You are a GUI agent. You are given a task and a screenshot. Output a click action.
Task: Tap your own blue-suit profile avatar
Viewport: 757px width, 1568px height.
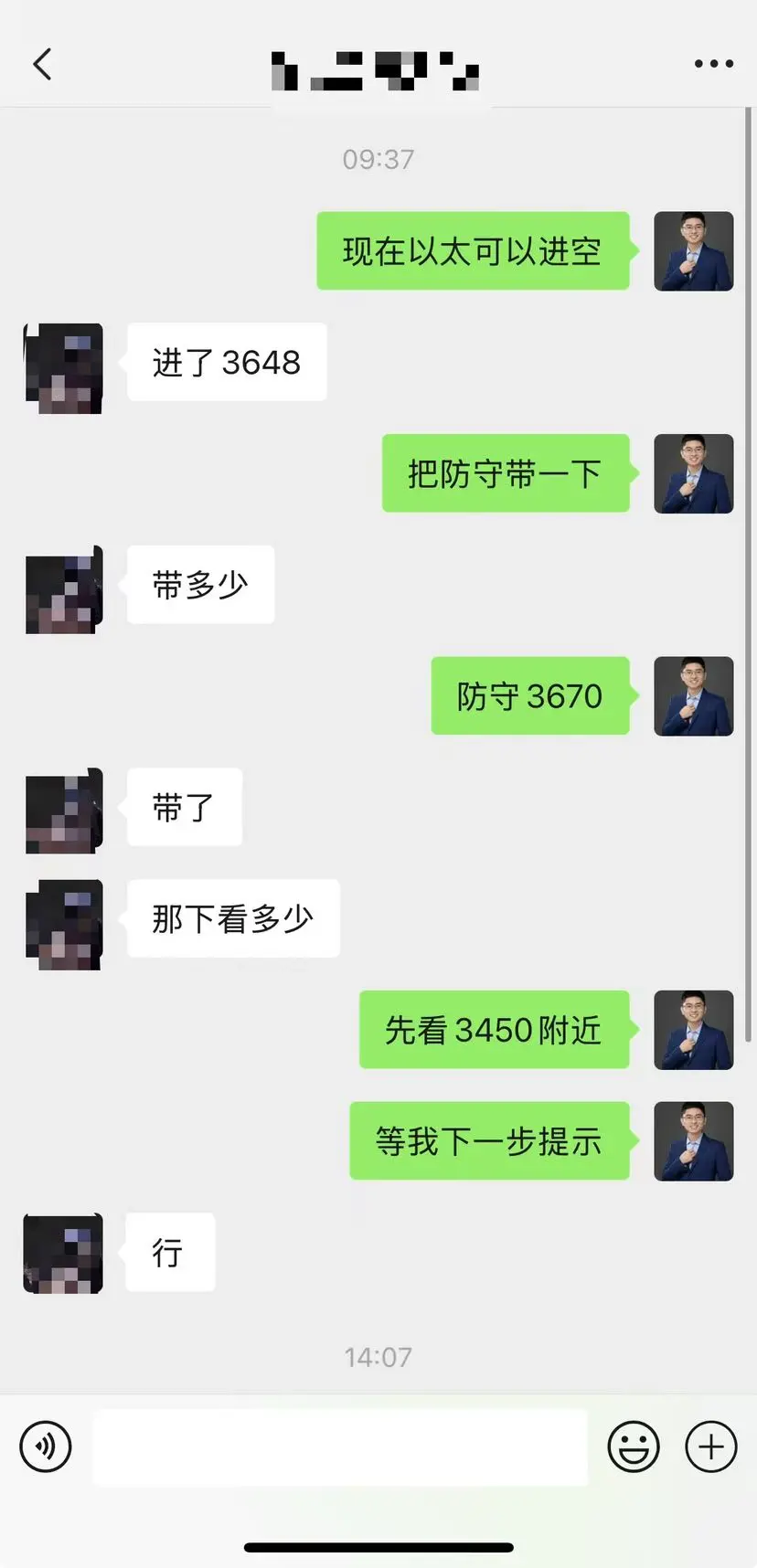pos(693,251)
